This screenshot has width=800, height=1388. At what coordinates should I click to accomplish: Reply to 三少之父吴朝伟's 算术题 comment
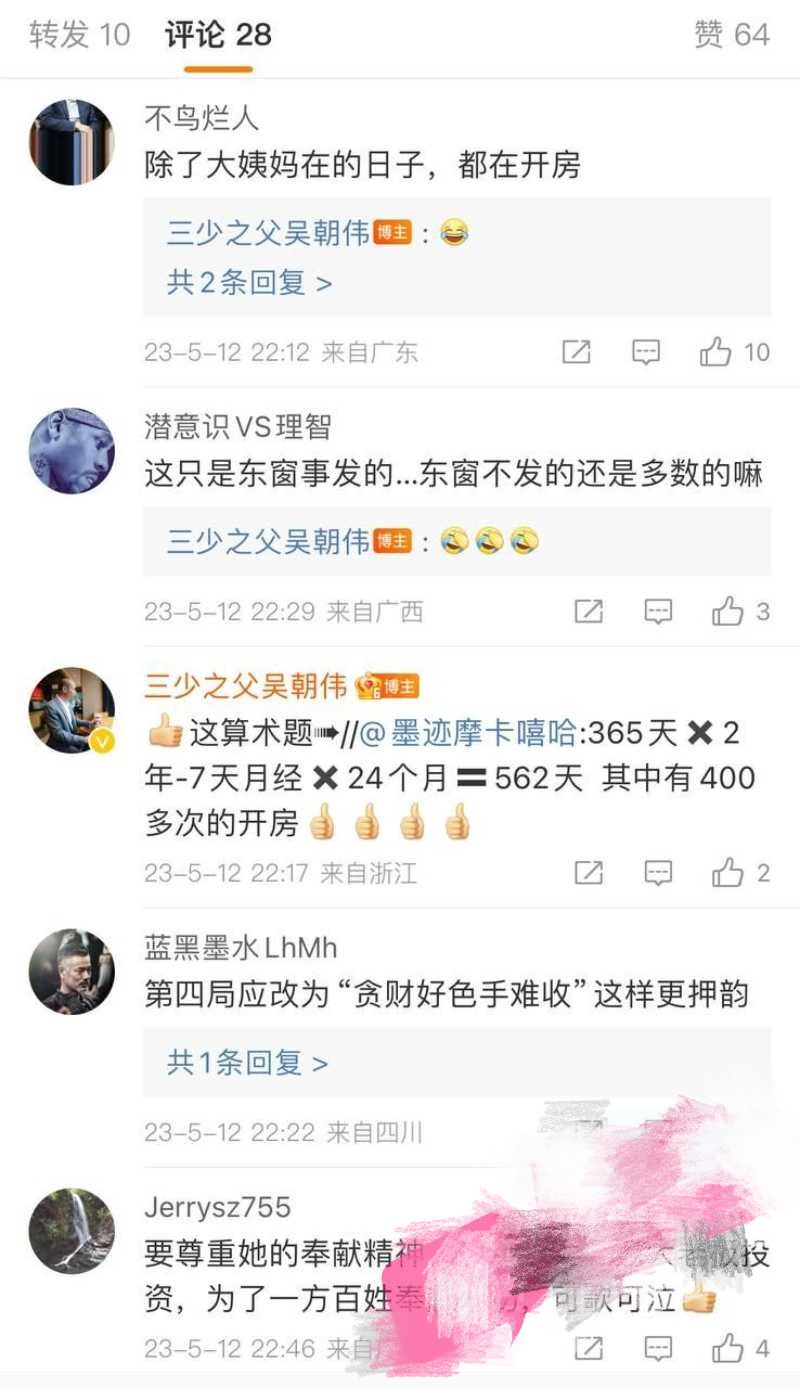point(657,874)
